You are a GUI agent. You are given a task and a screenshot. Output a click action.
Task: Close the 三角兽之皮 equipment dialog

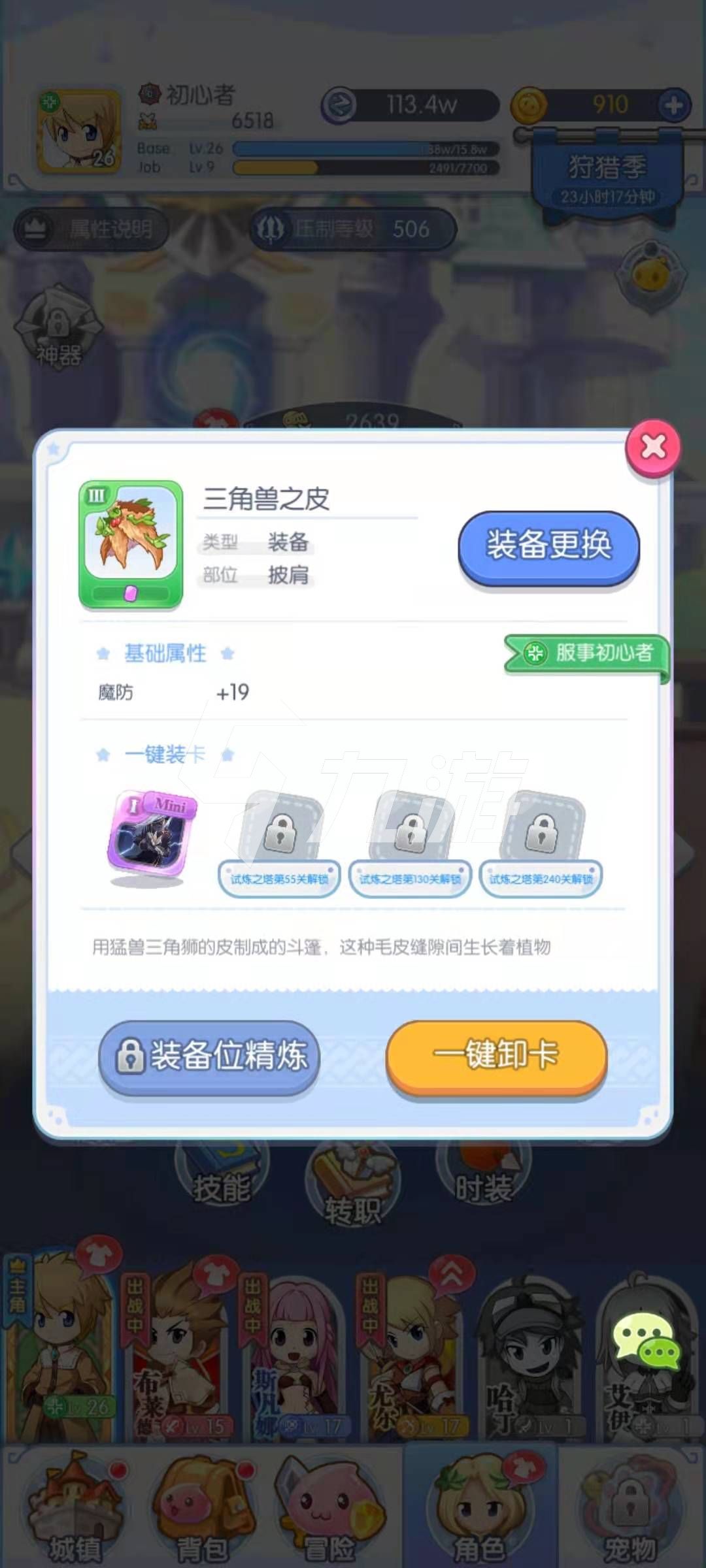(x=653, y=448)
